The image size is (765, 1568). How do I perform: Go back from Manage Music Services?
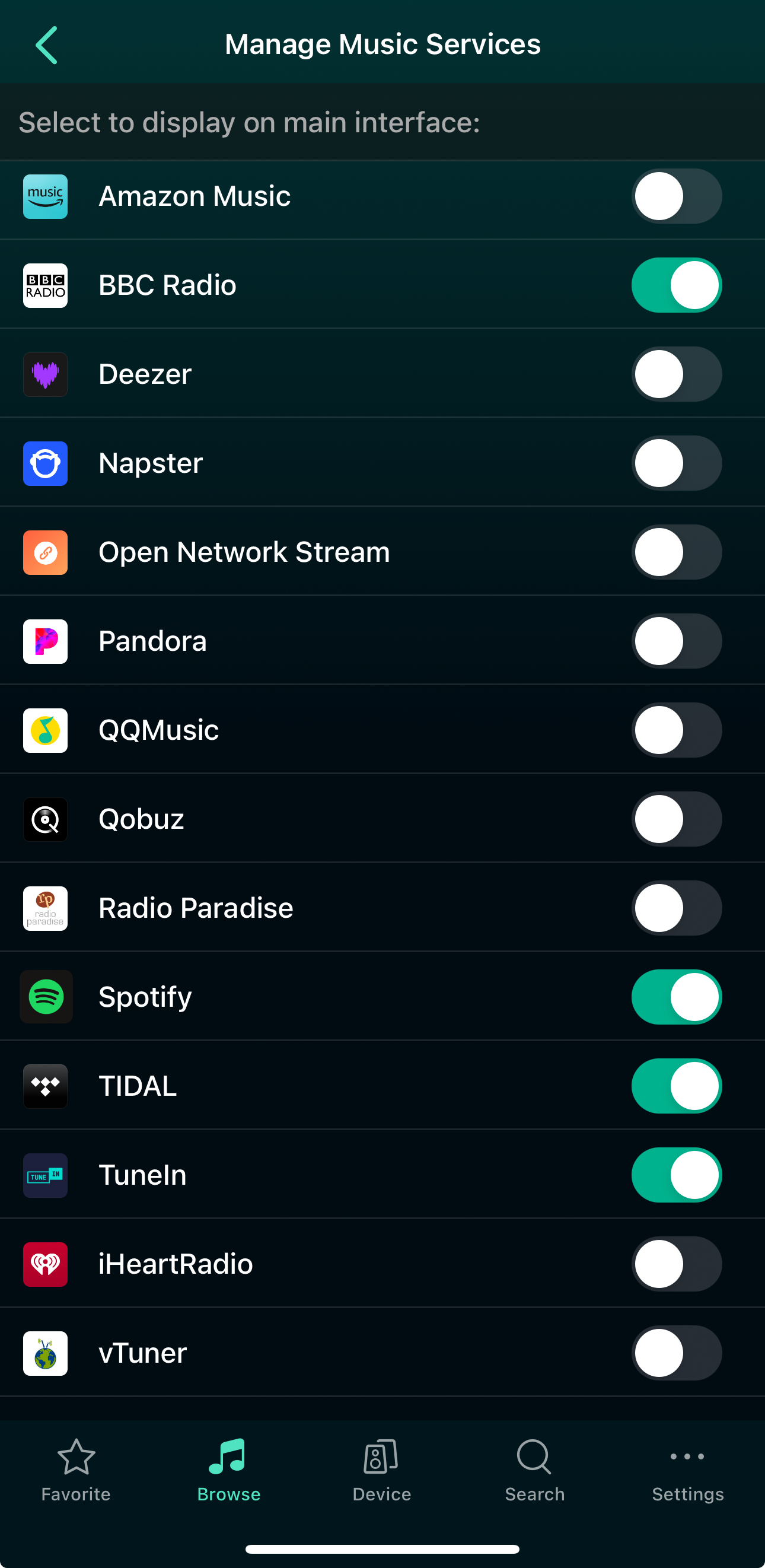[x=46, y=44]
